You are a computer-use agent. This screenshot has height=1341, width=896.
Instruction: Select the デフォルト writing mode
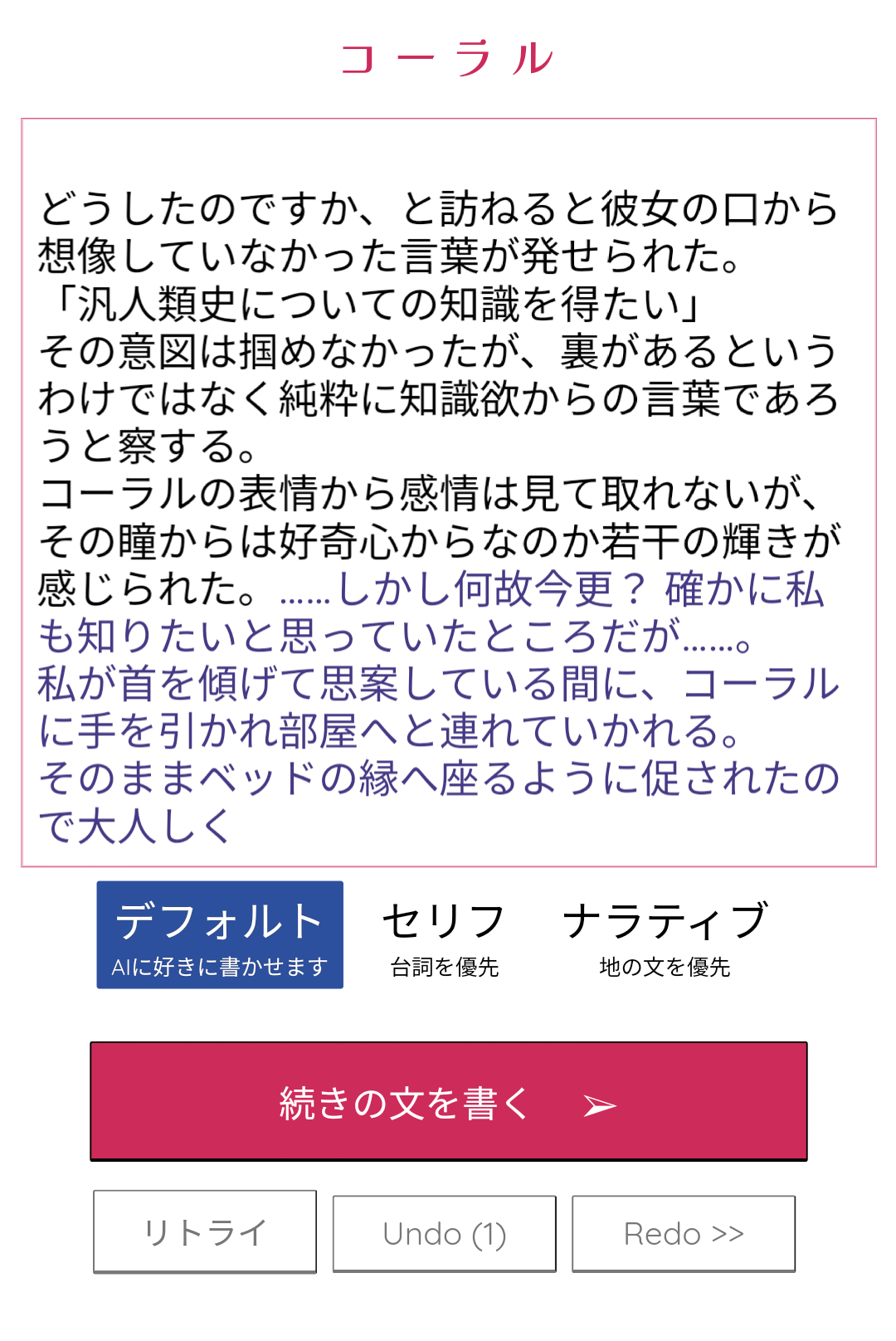tap(220, 935)
